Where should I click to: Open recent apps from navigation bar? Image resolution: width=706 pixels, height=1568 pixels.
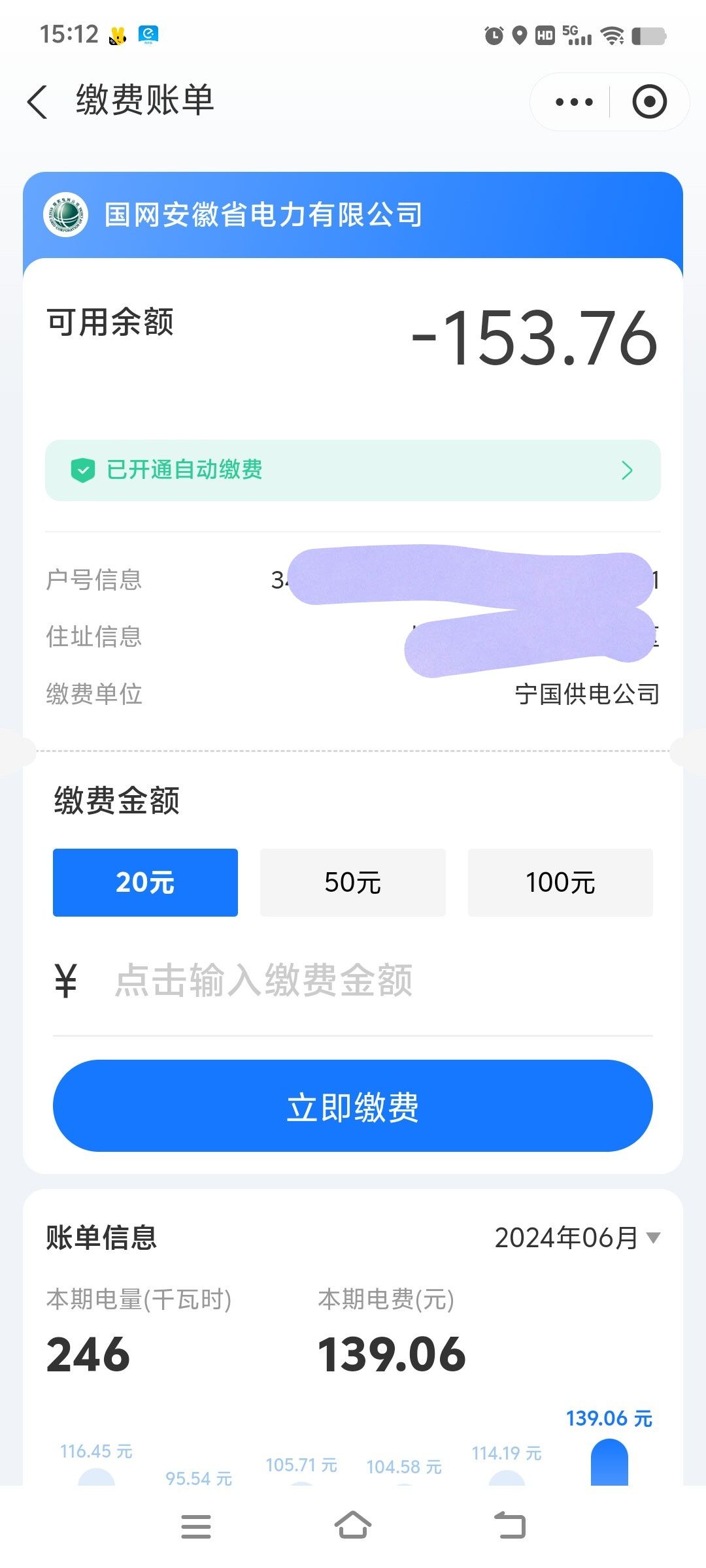196,1526
